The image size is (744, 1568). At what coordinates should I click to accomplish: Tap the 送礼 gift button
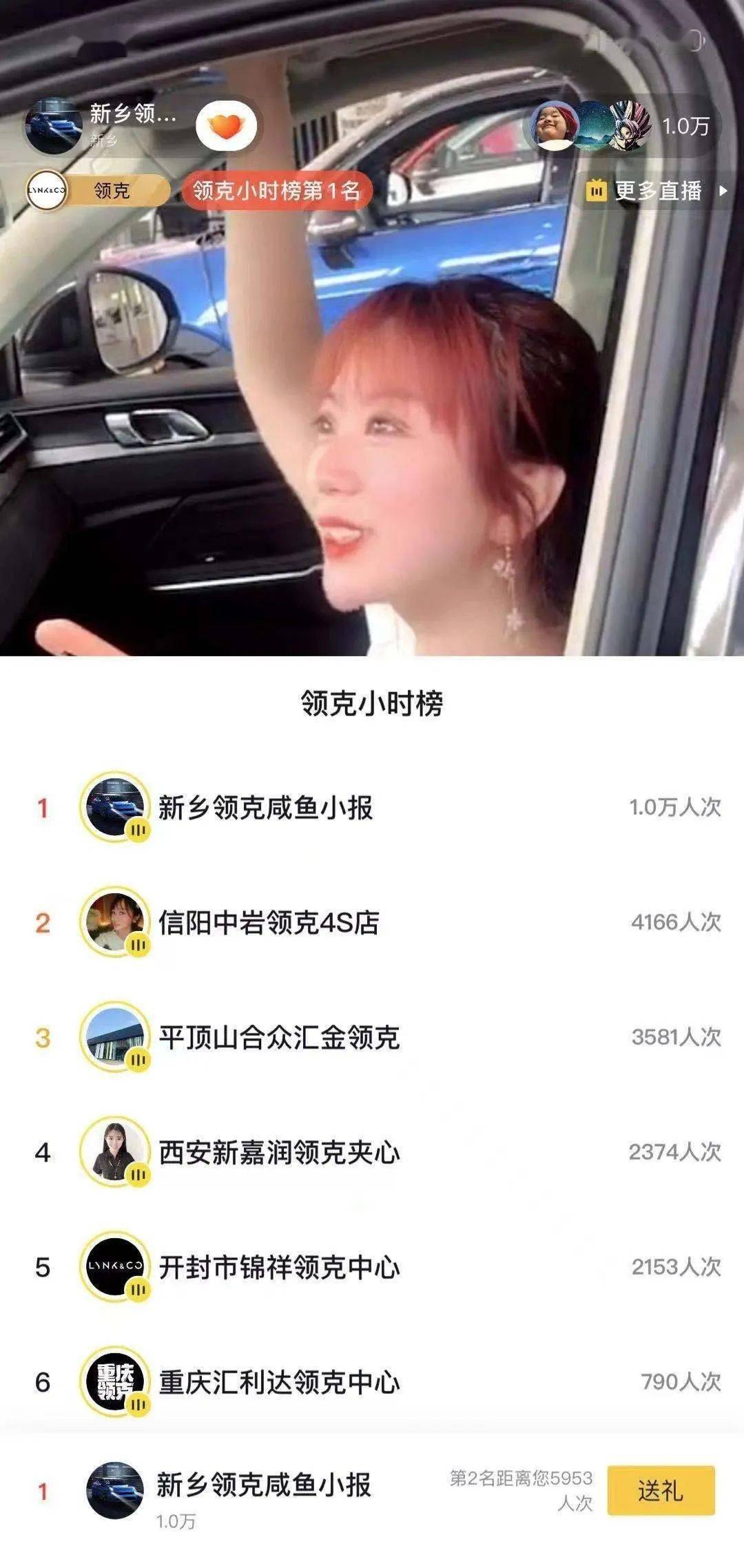click(x=660, y=1490)
